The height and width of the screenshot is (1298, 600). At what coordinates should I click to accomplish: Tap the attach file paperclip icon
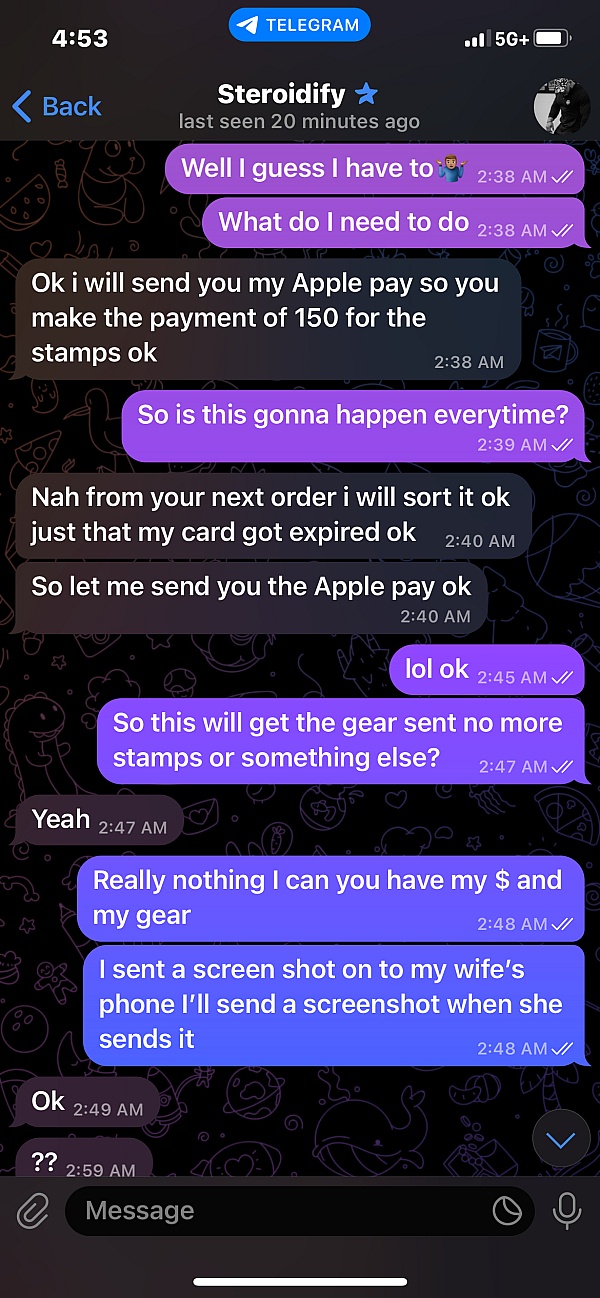(x=33, y=1212)
